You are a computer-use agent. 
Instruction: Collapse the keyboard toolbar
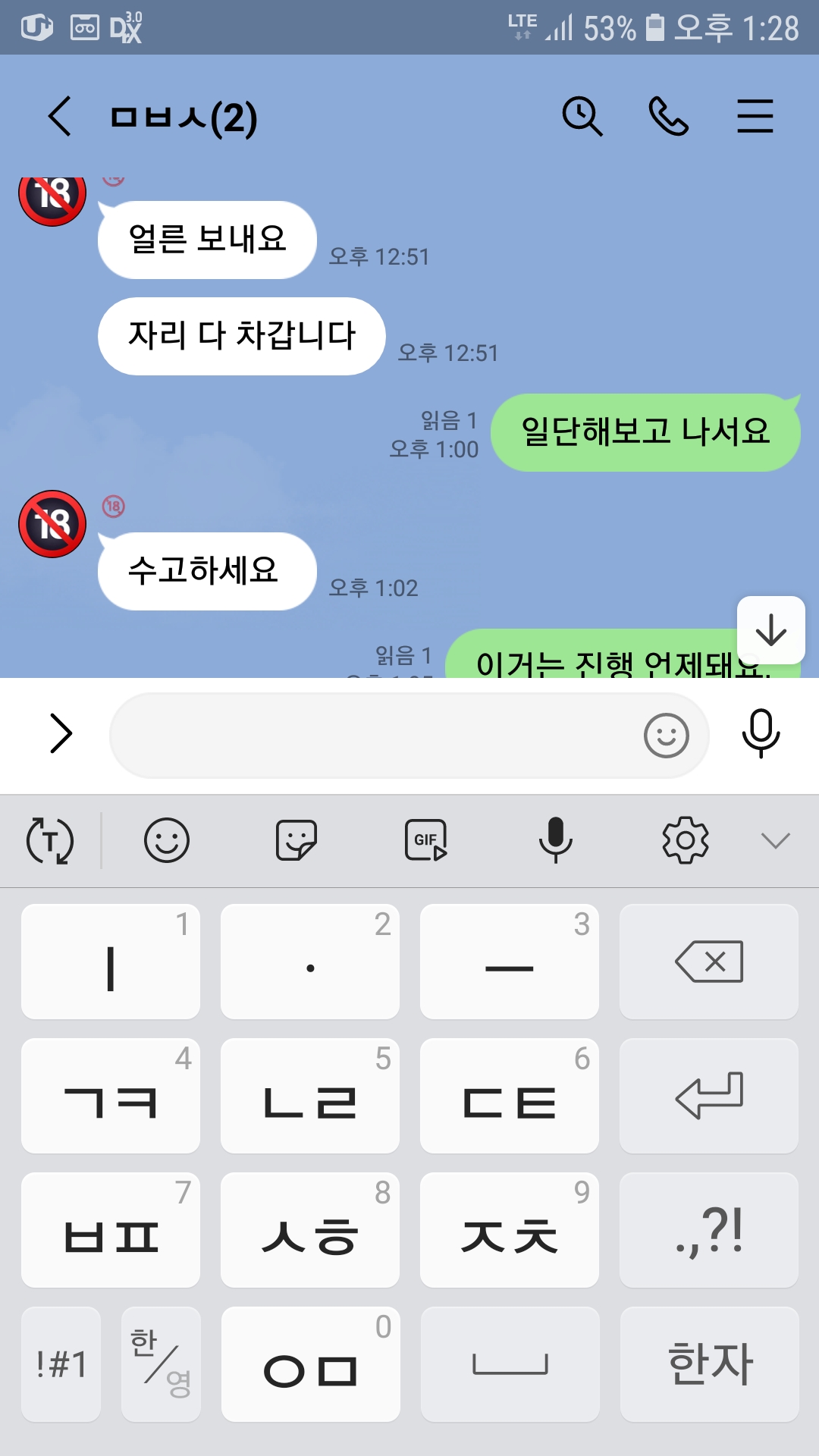pos(775,840)
